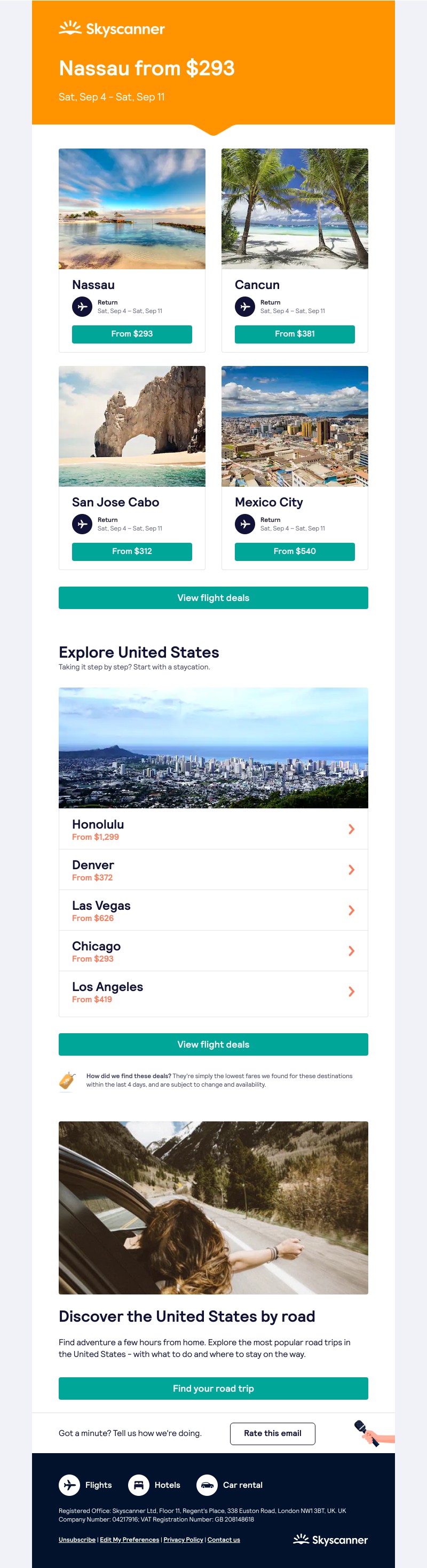Open the Privacy Policy link
427x1568 pixels.
pos(183,1539)
